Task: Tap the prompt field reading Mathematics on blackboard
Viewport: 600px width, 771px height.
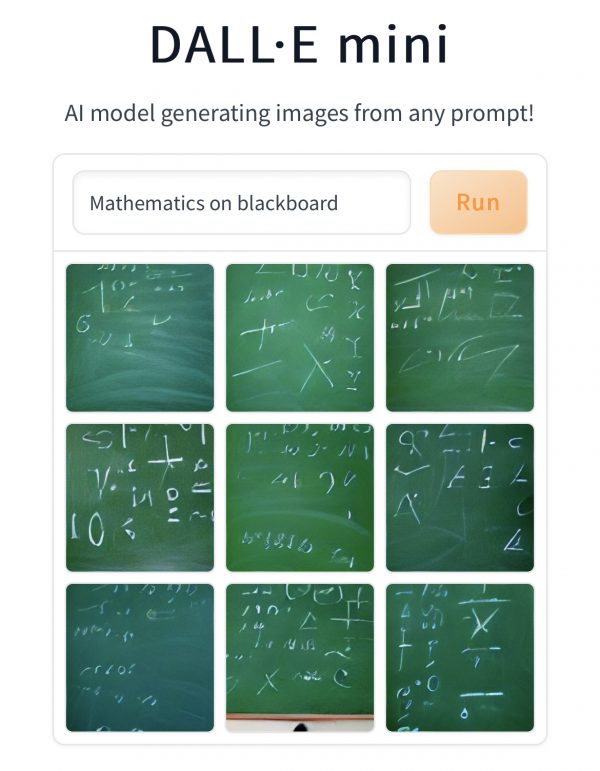Action: click(241, 203)
